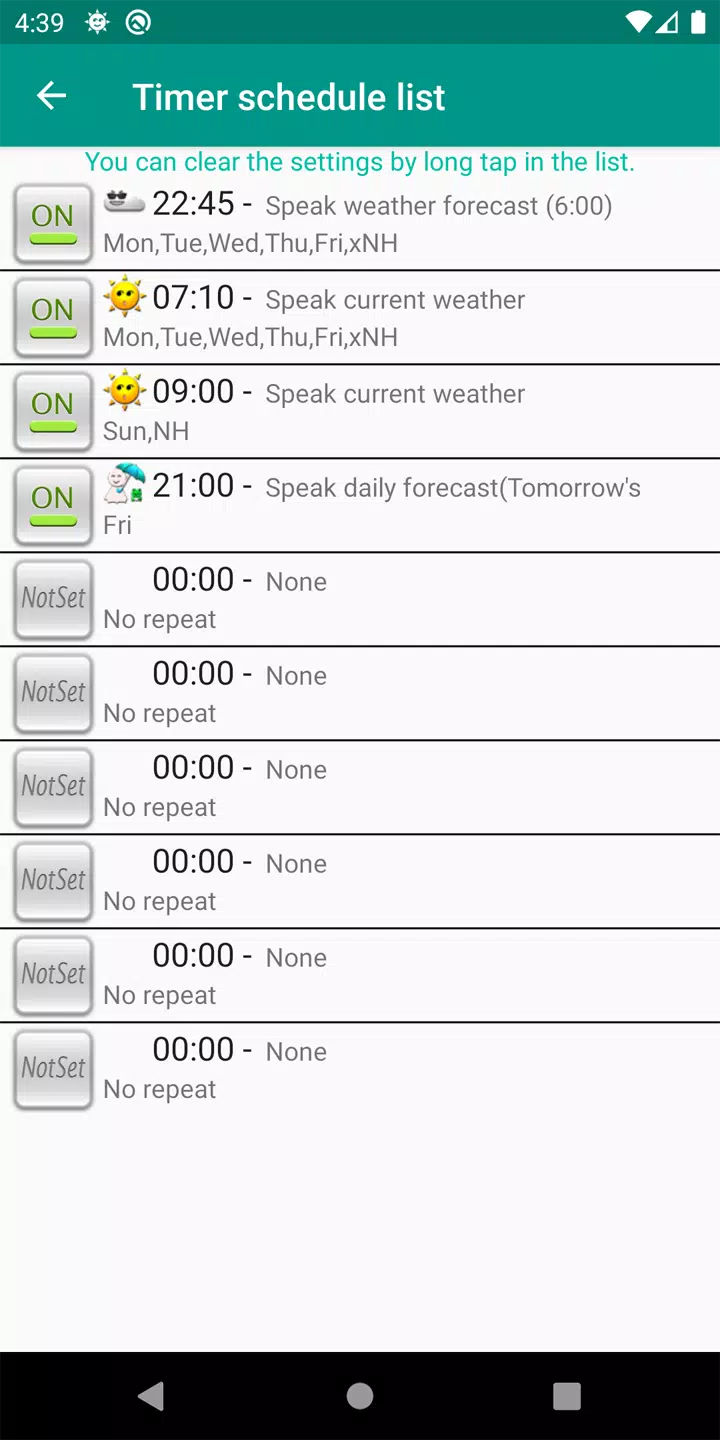
Task: Select the 22:45 Speak weather forecast entry
Action: point(400,223)
